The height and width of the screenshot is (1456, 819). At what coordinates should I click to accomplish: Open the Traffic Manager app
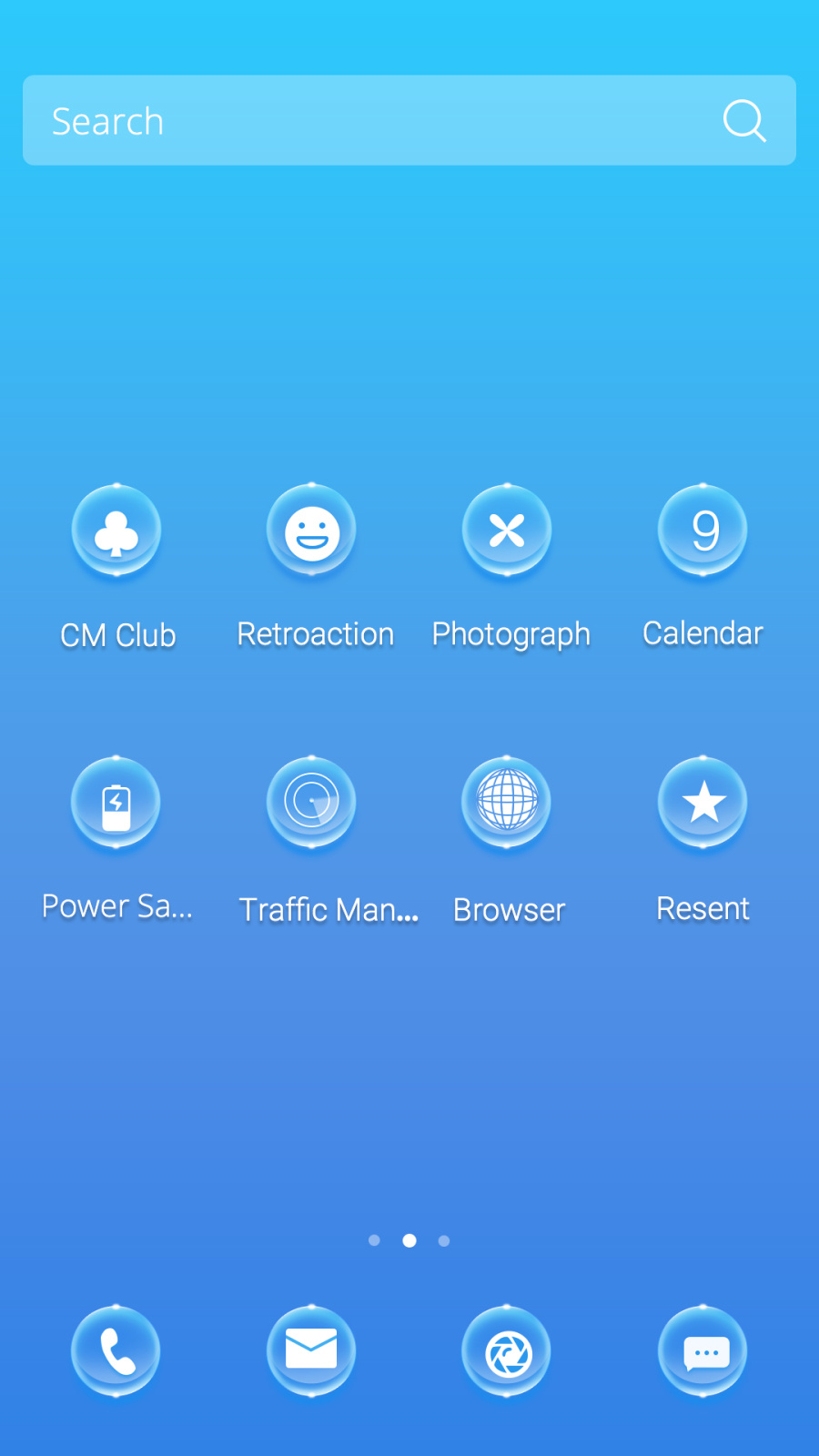pyautogui.click(x=312, y=803)
